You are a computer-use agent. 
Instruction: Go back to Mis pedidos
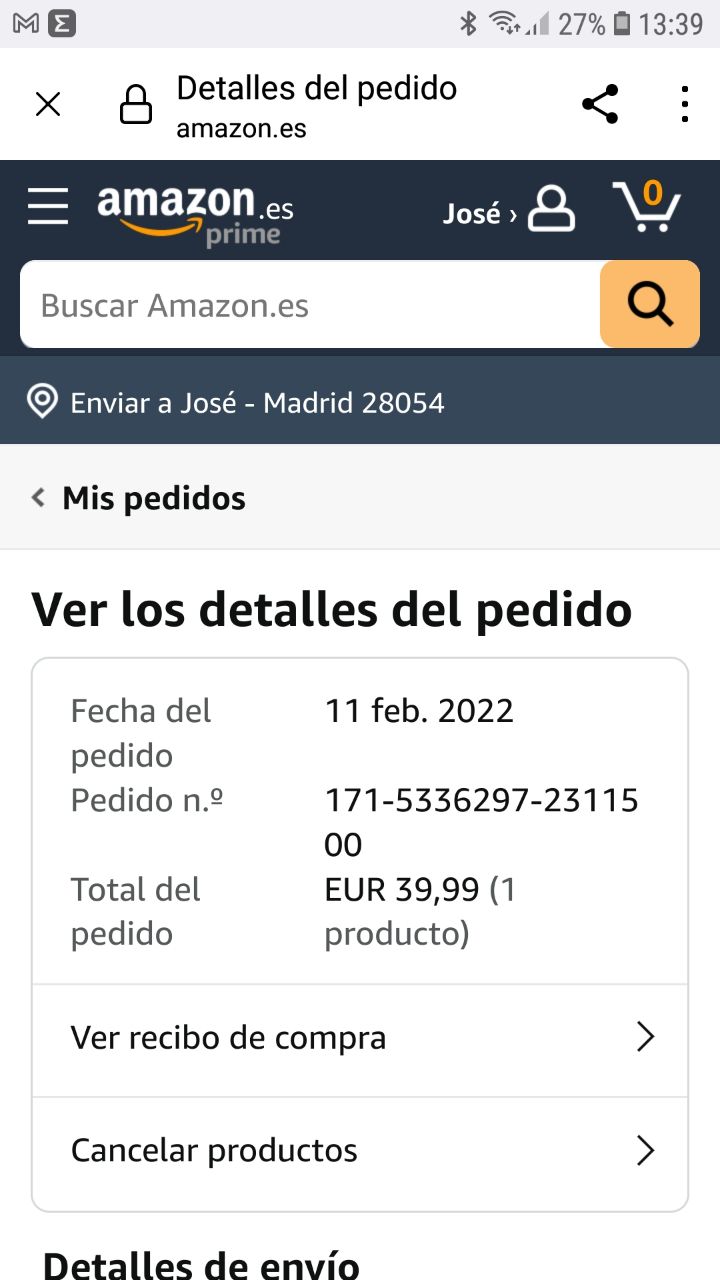click(140, 498)
